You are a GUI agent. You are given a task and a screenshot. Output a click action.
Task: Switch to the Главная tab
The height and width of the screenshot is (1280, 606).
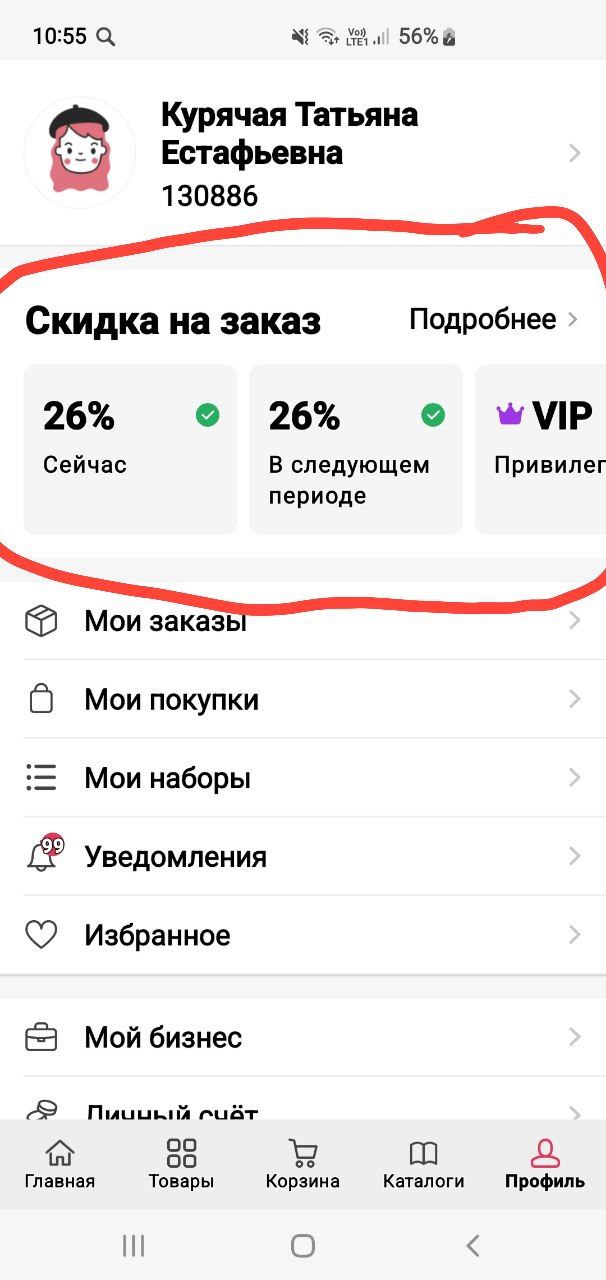coord(60,1164)
